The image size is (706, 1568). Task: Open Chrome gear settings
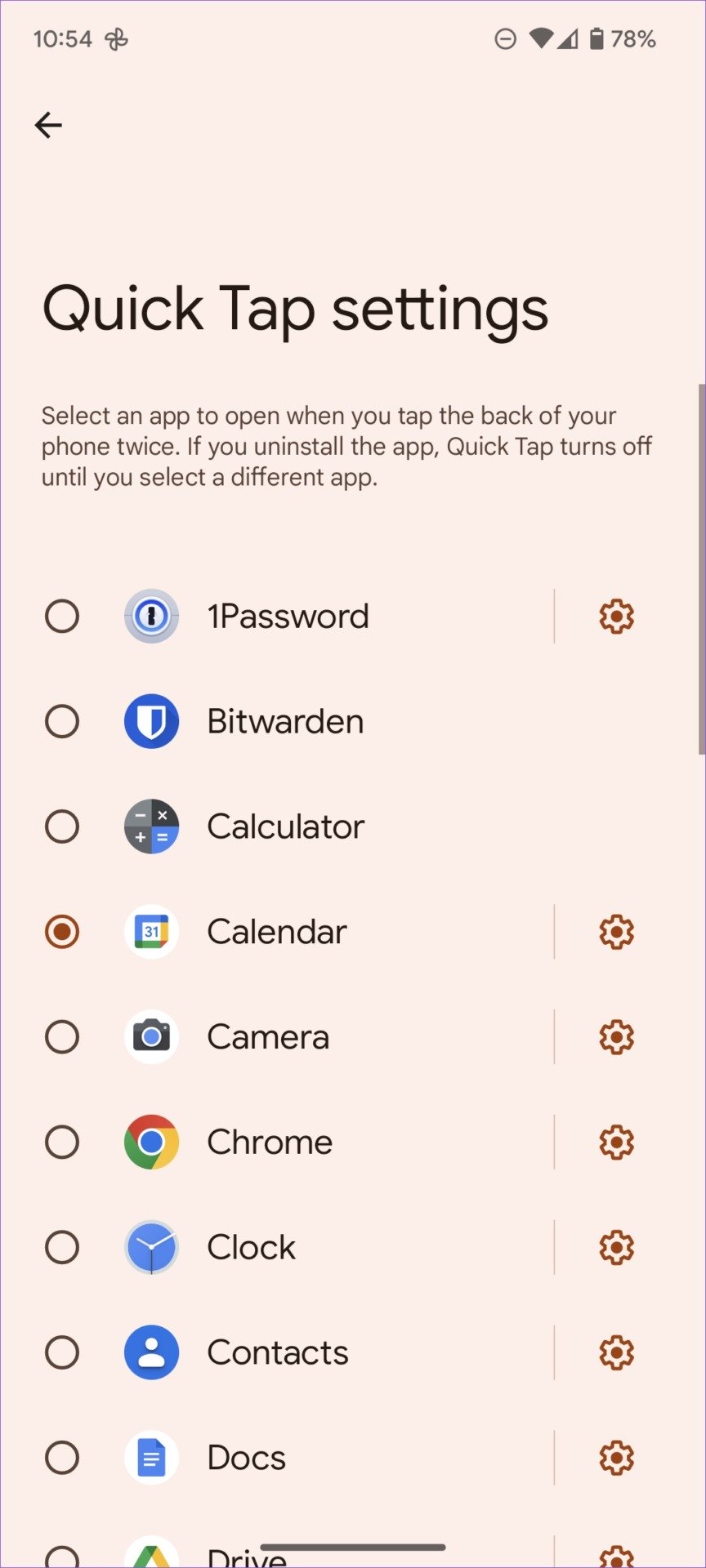[617, 1142]
